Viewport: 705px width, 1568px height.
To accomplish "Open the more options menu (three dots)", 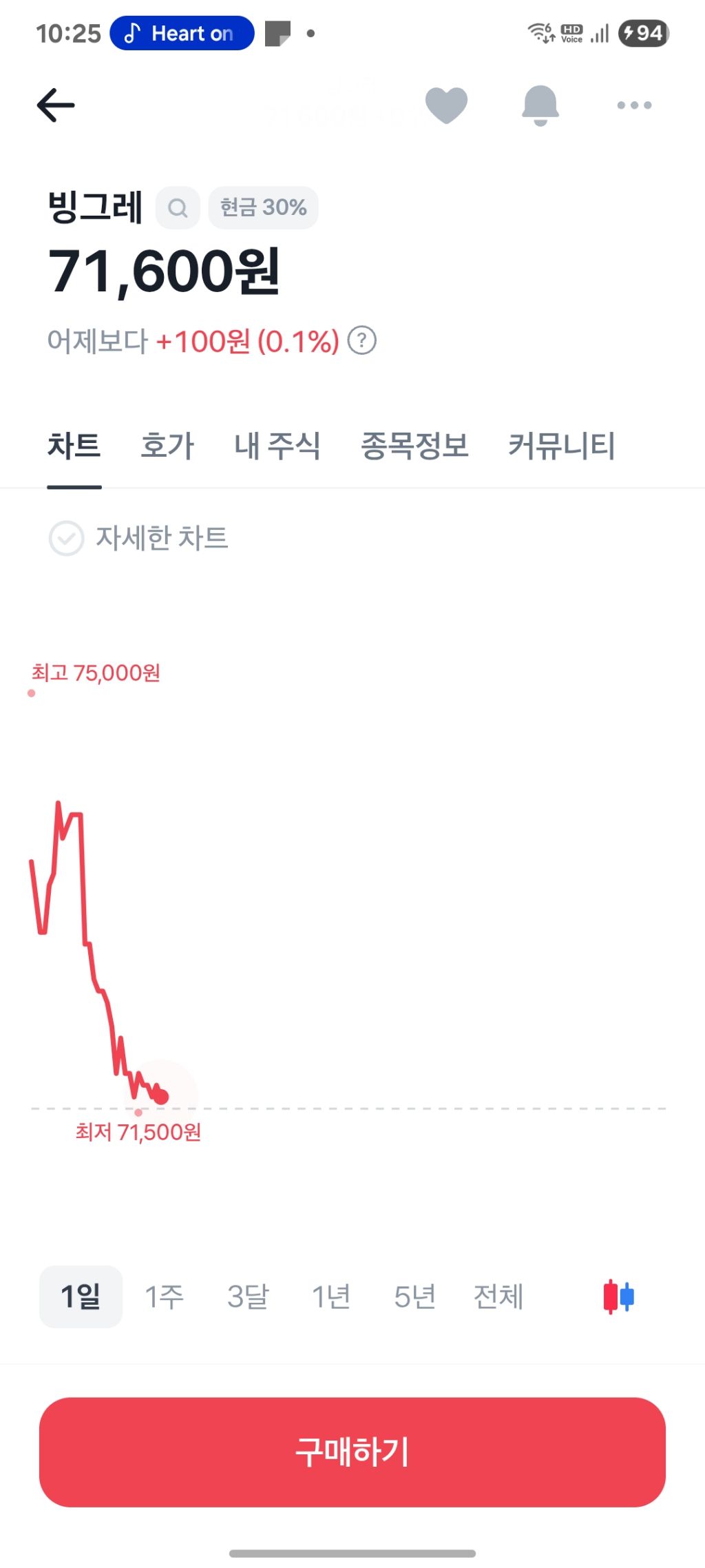I will [x=634, y=105].
